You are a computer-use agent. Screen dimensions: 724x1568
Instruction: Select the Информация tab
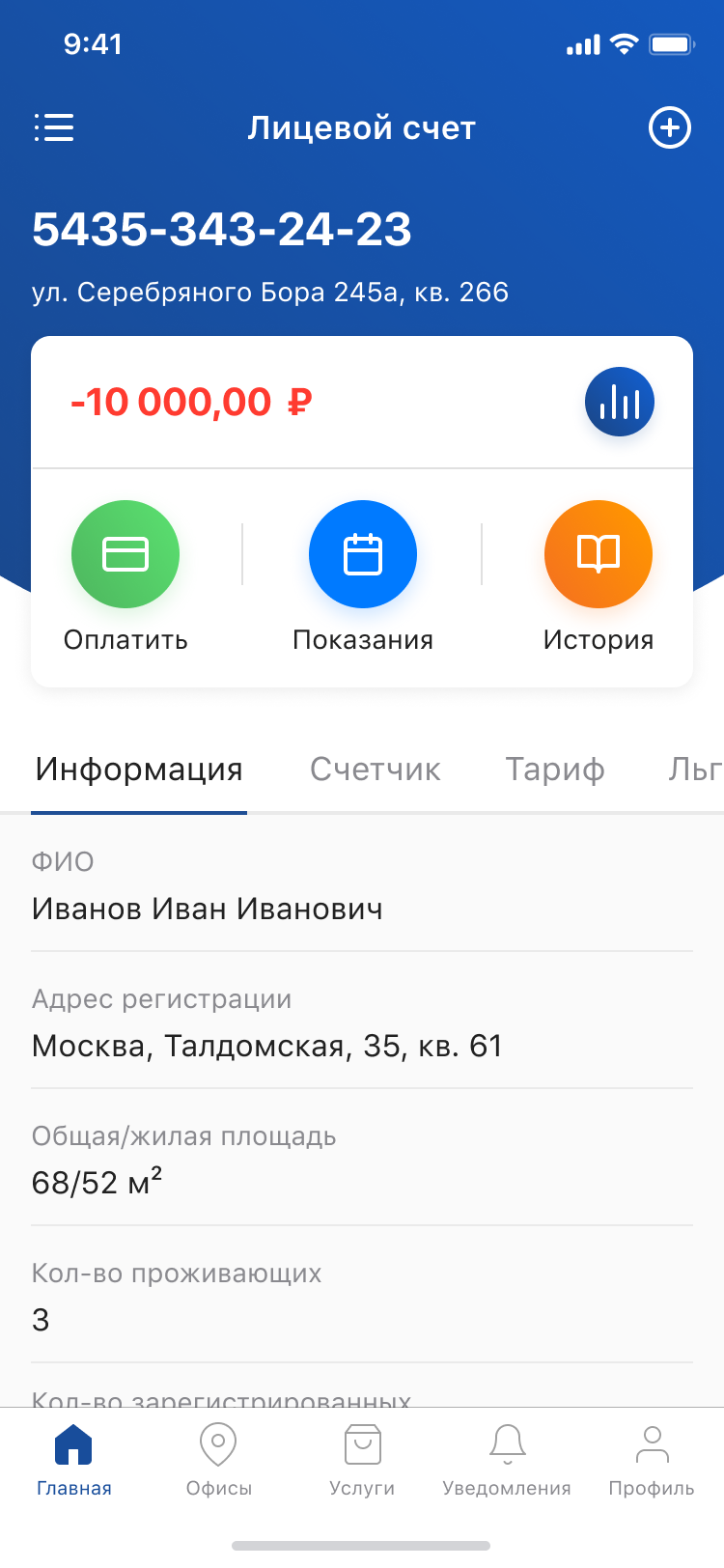(139, 770)
